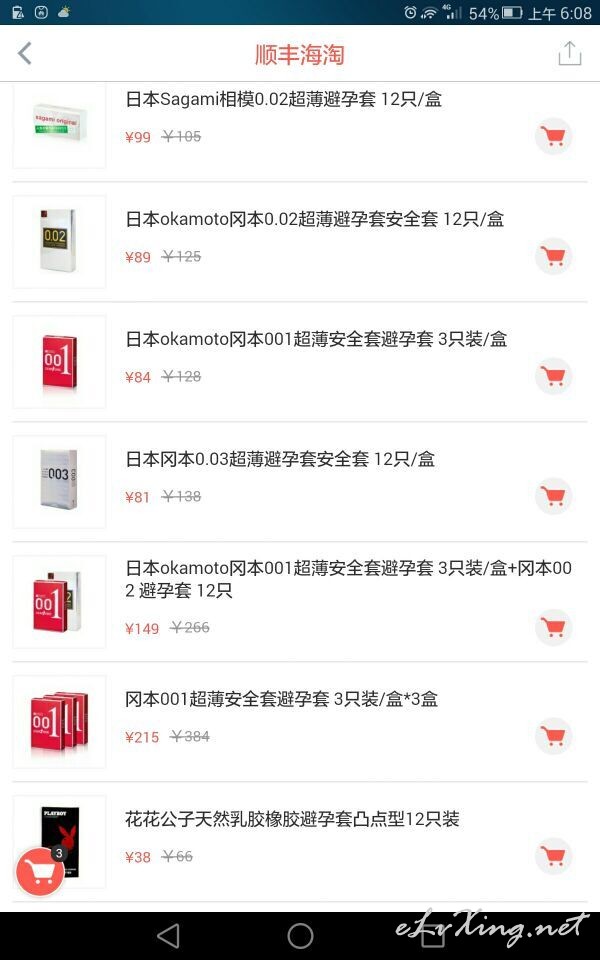Open the floating shopping cart with 3 items
Screen dimensions: 600x960
(40, 871)
